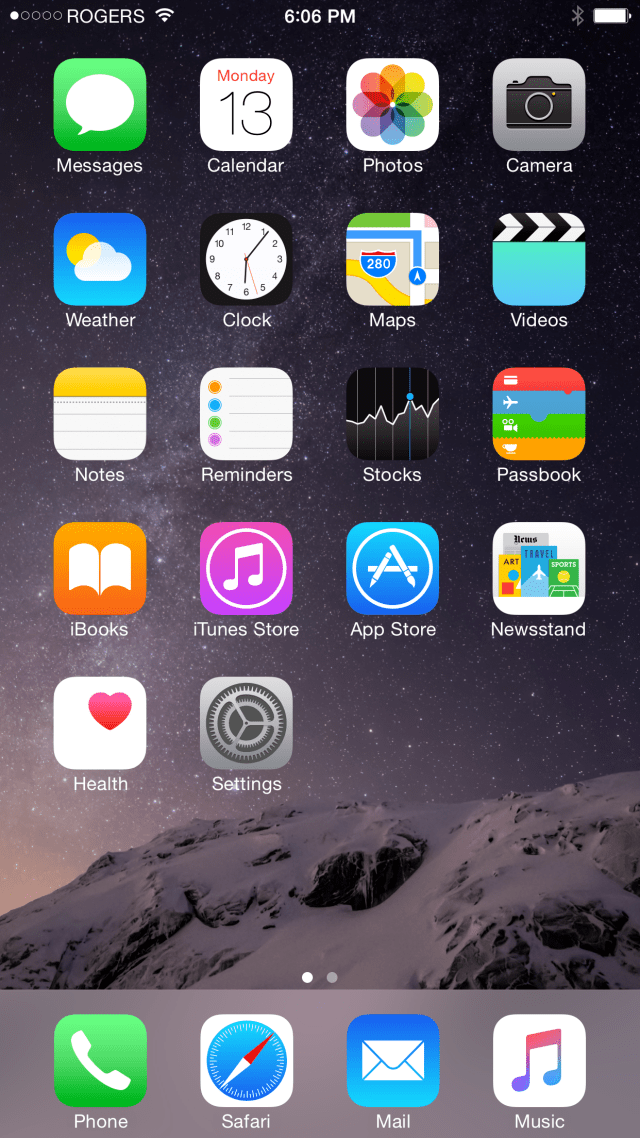Open the Stocks app
Image resolution: width=640 pixels, height=1138 pixels.
[x=392, y=414]
